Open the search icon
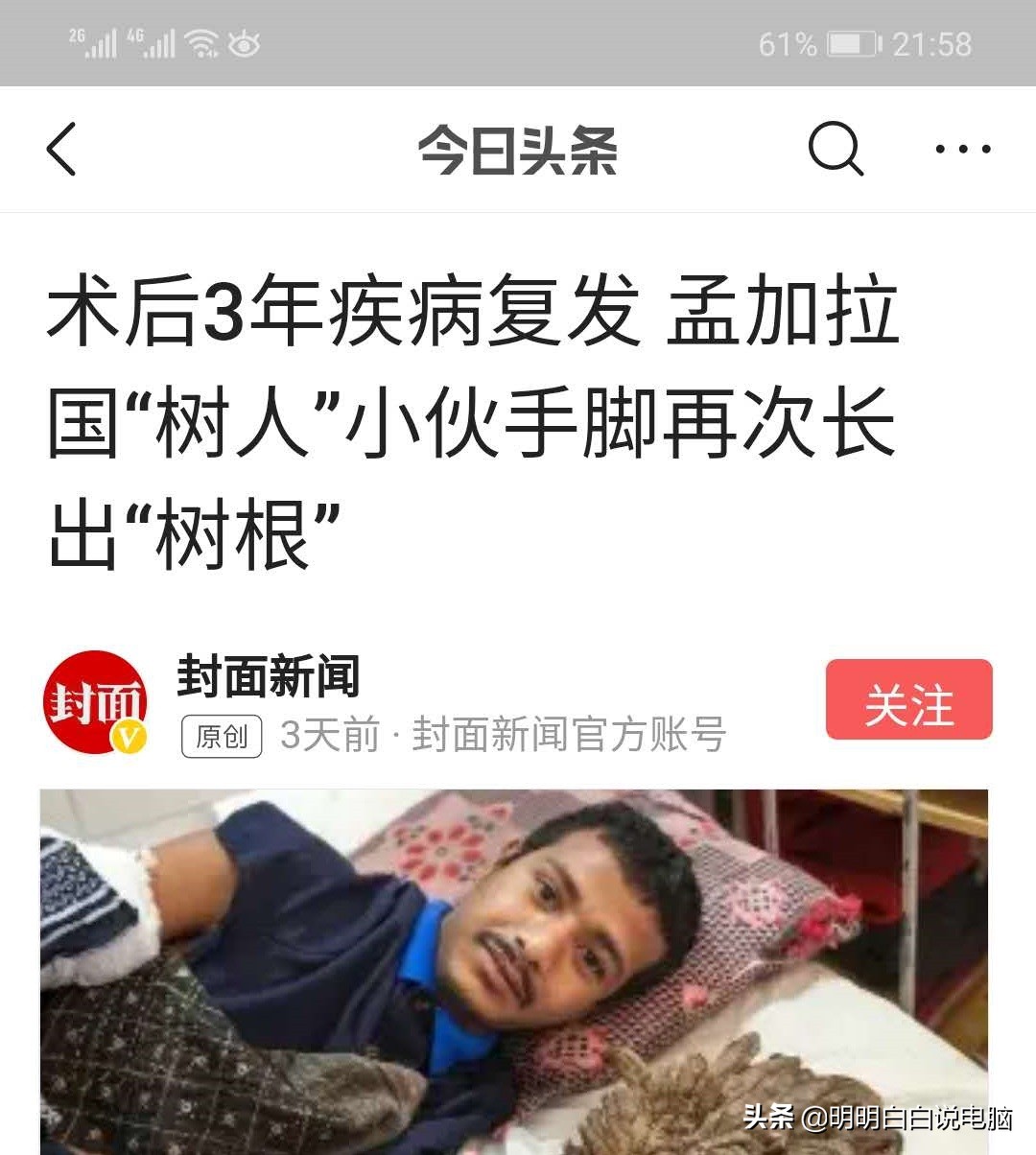Screen dimensions: 1036x1155 coord(836,149)
